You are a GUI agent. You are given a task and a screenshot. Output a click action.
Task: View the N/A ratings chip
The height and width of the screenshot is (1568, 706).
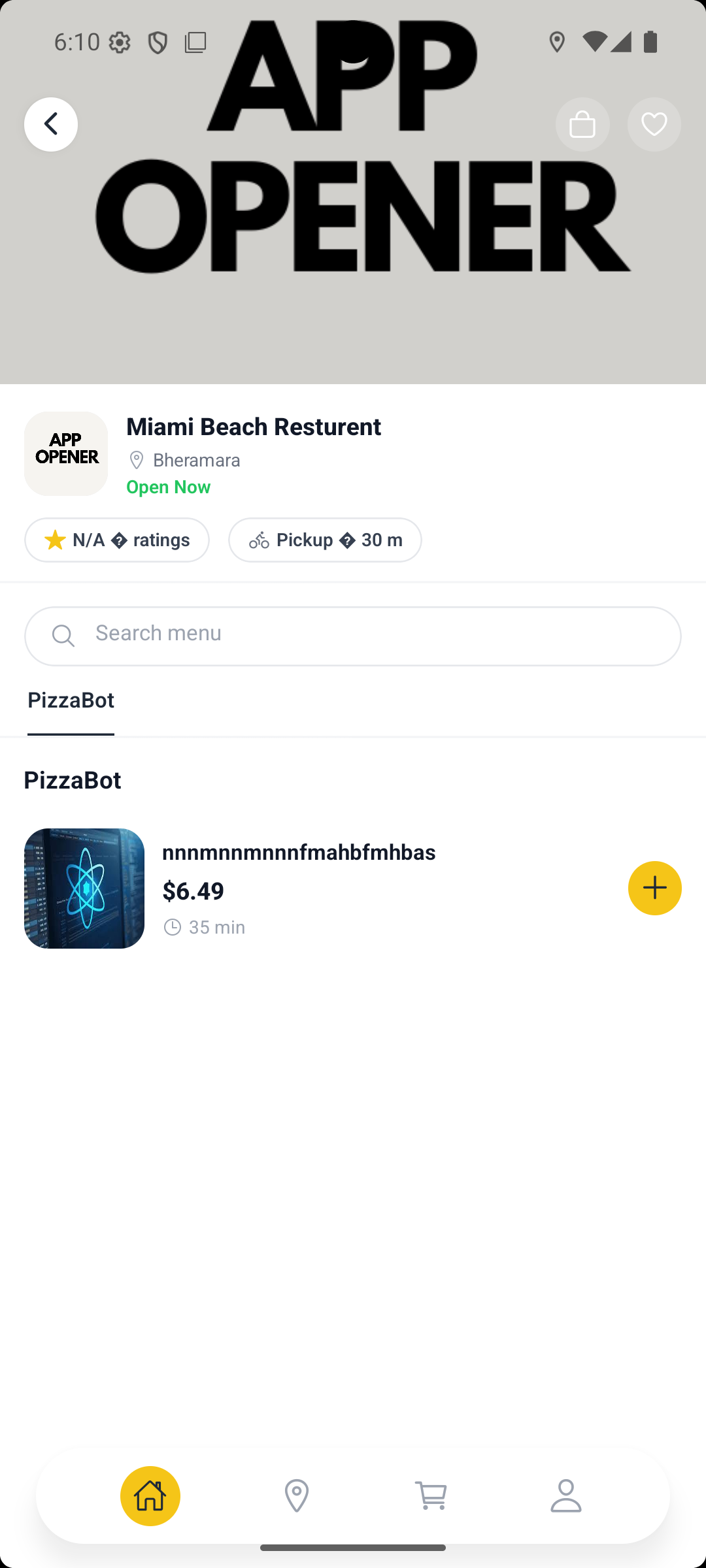[x=117, y=540]
